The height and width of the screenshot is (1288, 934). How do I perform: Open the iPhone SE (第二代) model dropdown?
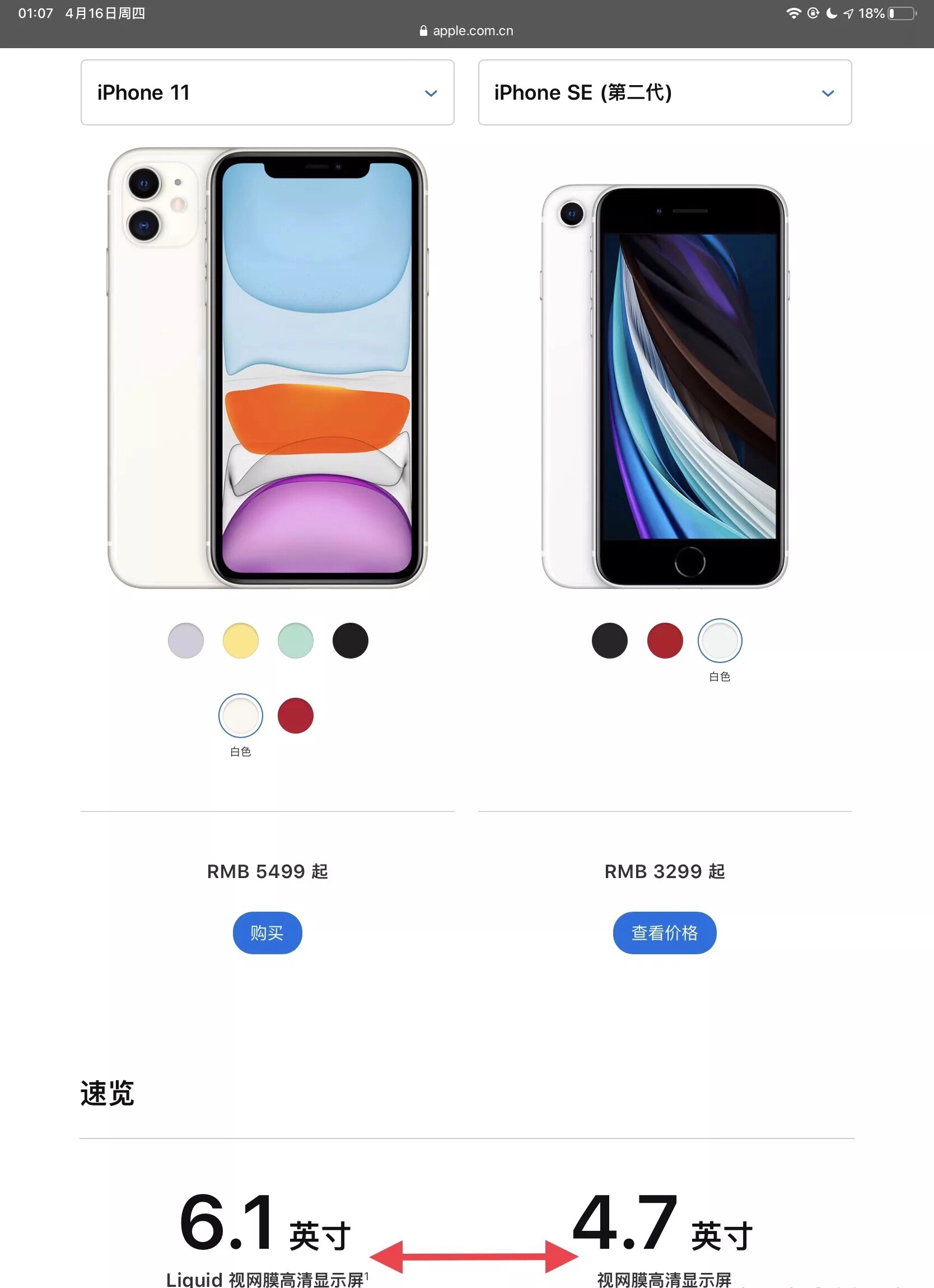(664, 92)
